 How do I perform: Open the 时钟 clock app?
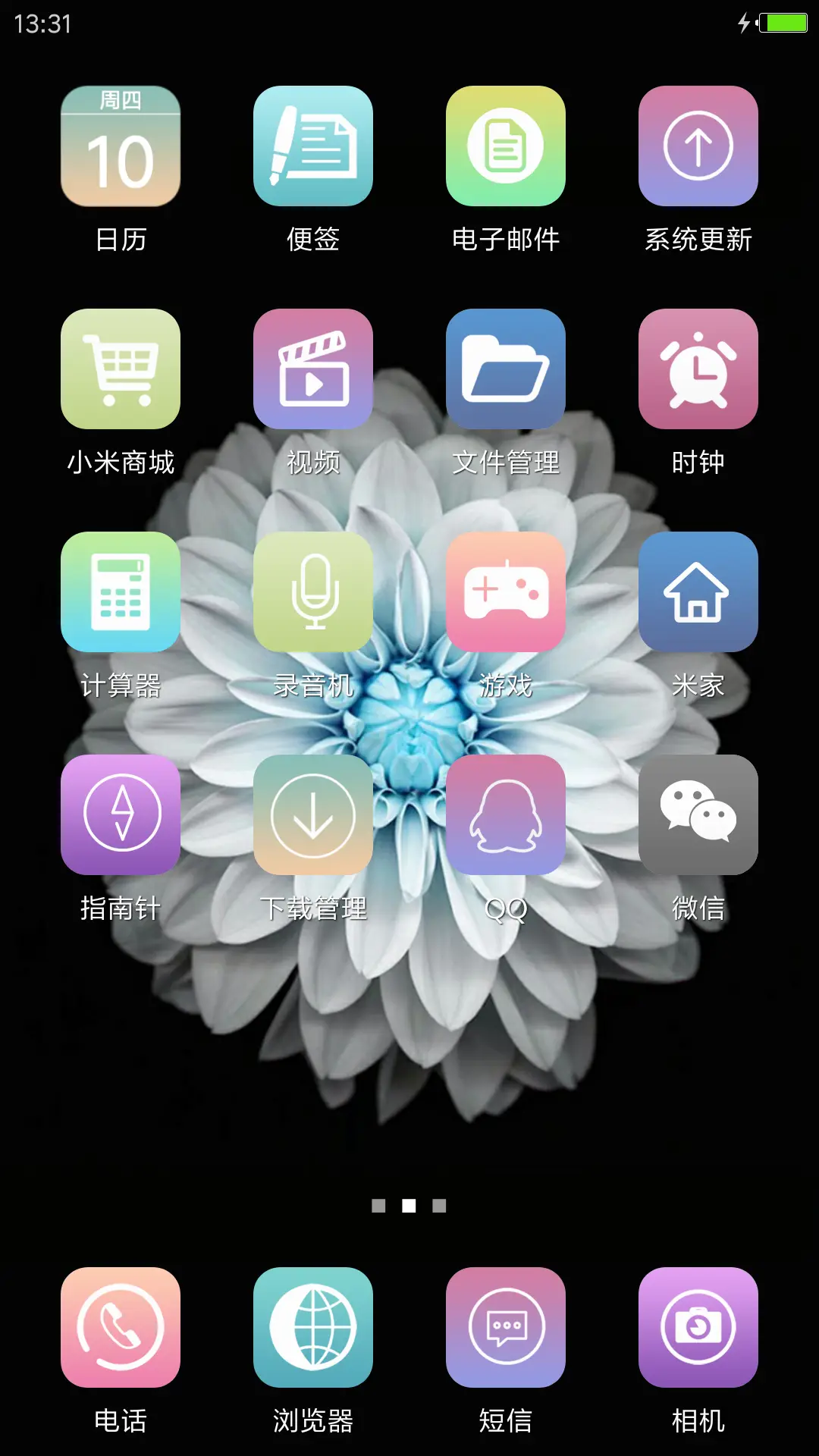click(x=698, y=369)
